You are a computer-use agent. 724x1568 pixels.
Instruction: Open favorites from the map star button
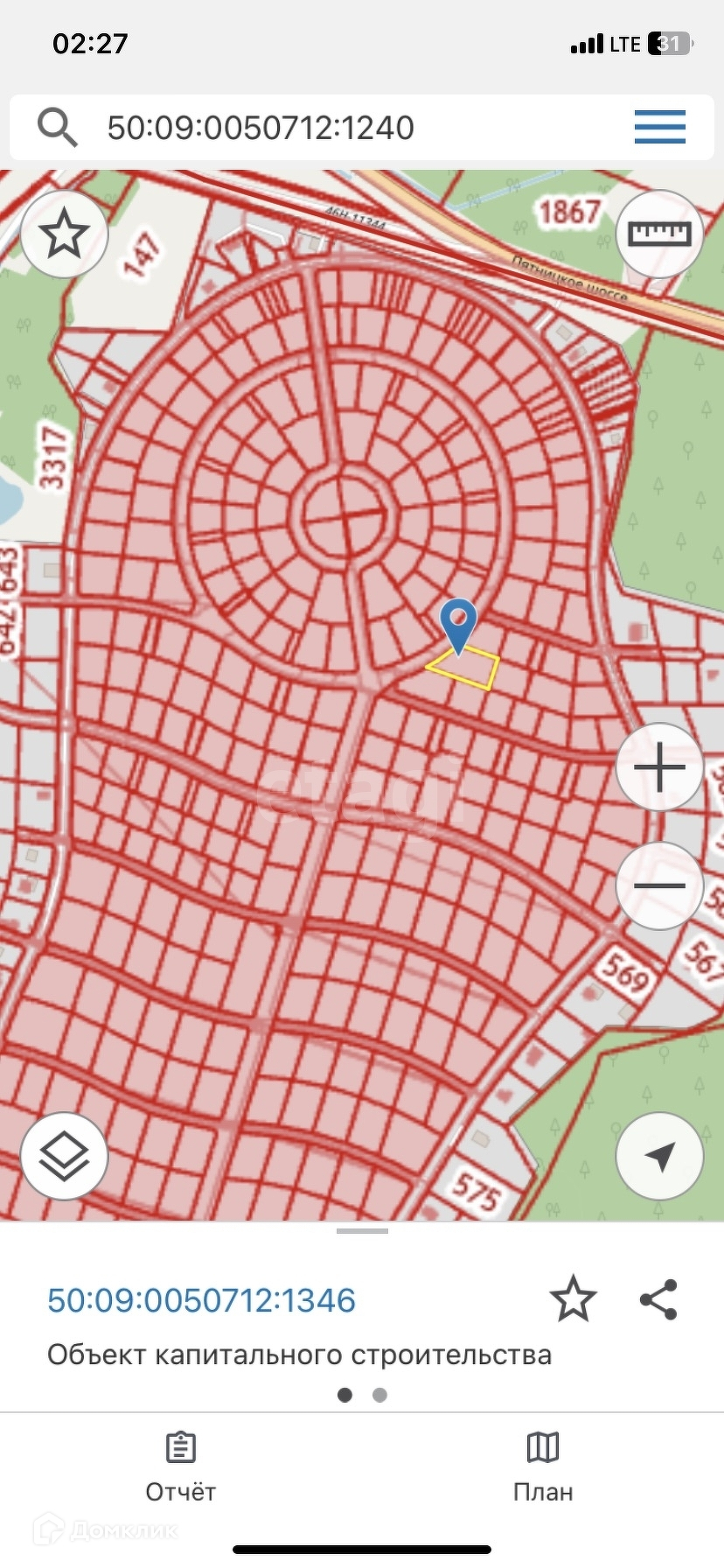click(64, 234)
